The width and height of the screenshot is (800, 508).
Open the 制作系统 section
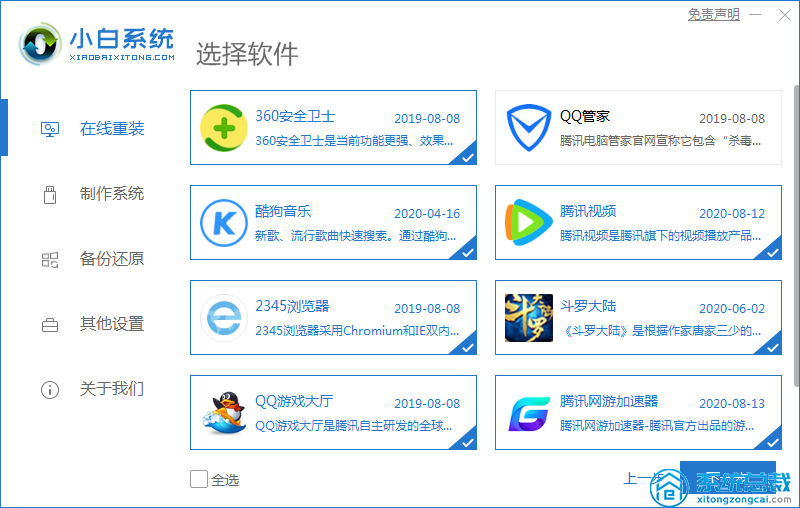111,193
